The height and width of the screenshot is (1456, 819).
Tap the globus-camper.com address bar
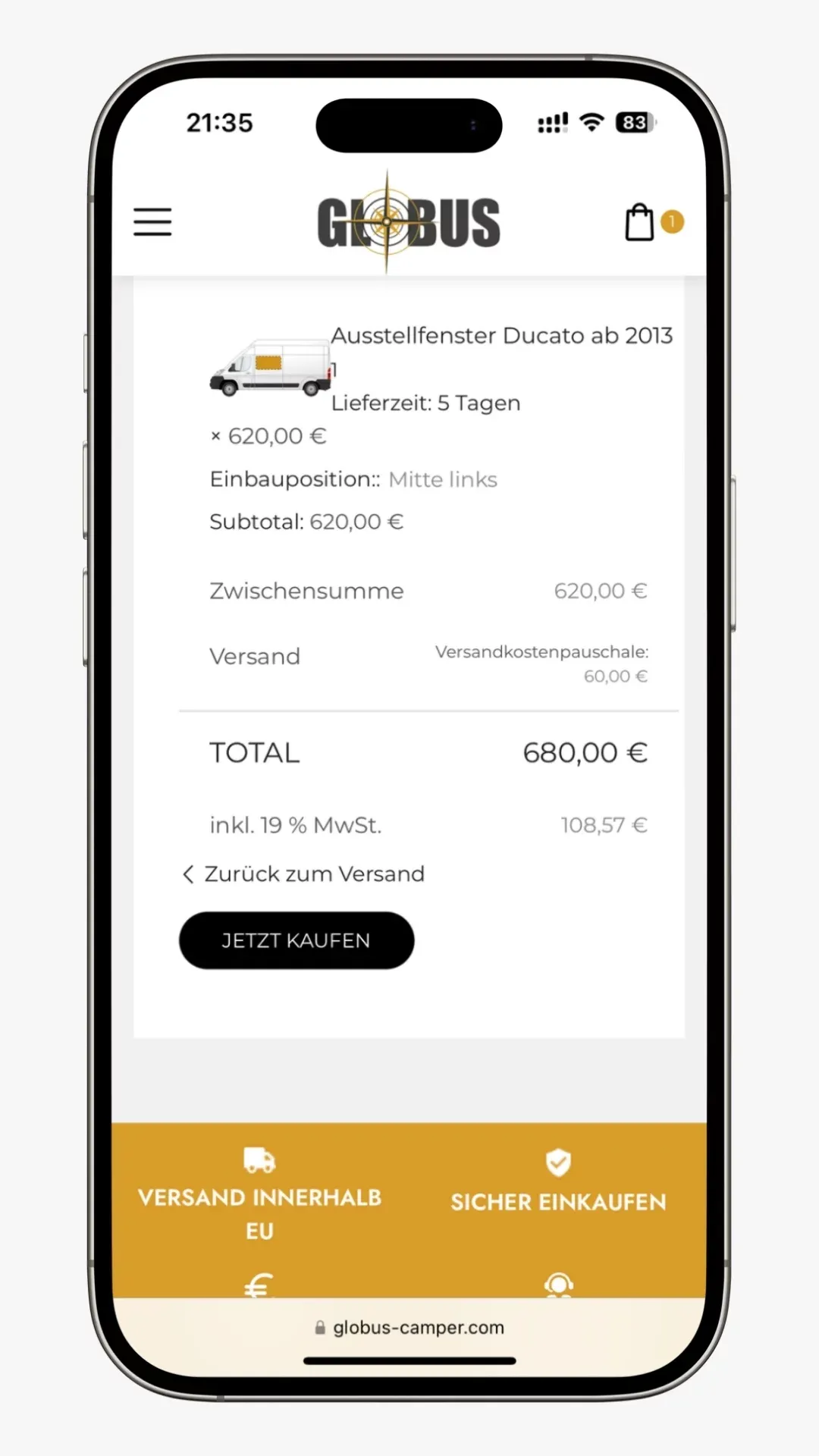(x=409, y=1327)
